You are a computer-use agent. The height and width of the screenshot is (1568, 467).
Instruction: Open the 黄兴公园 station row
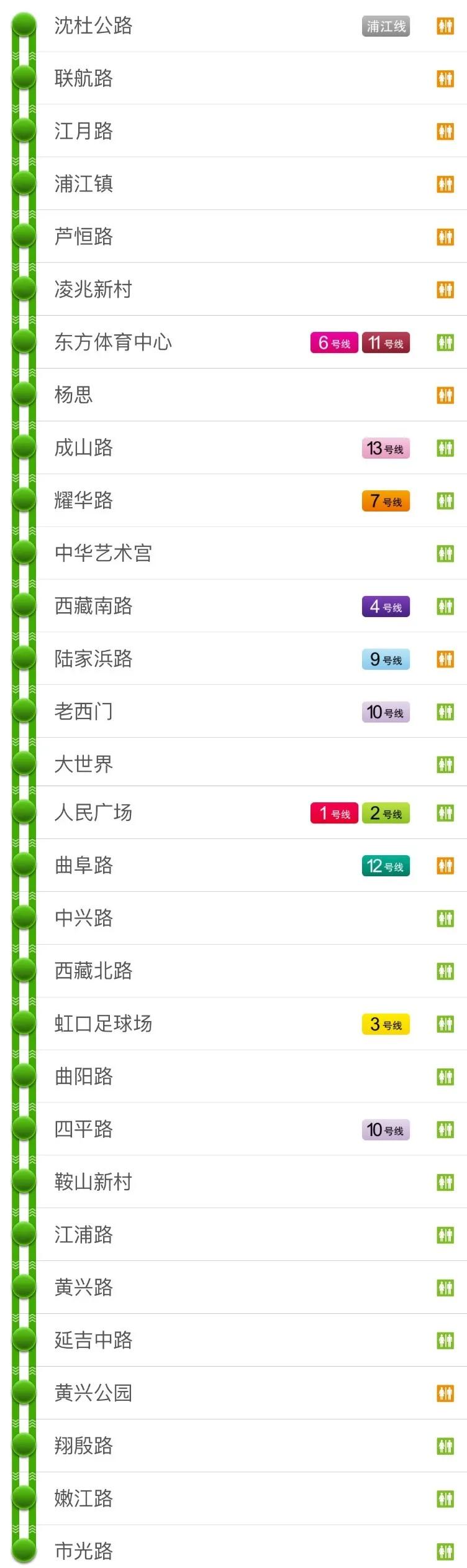(x=93, y=1393)
